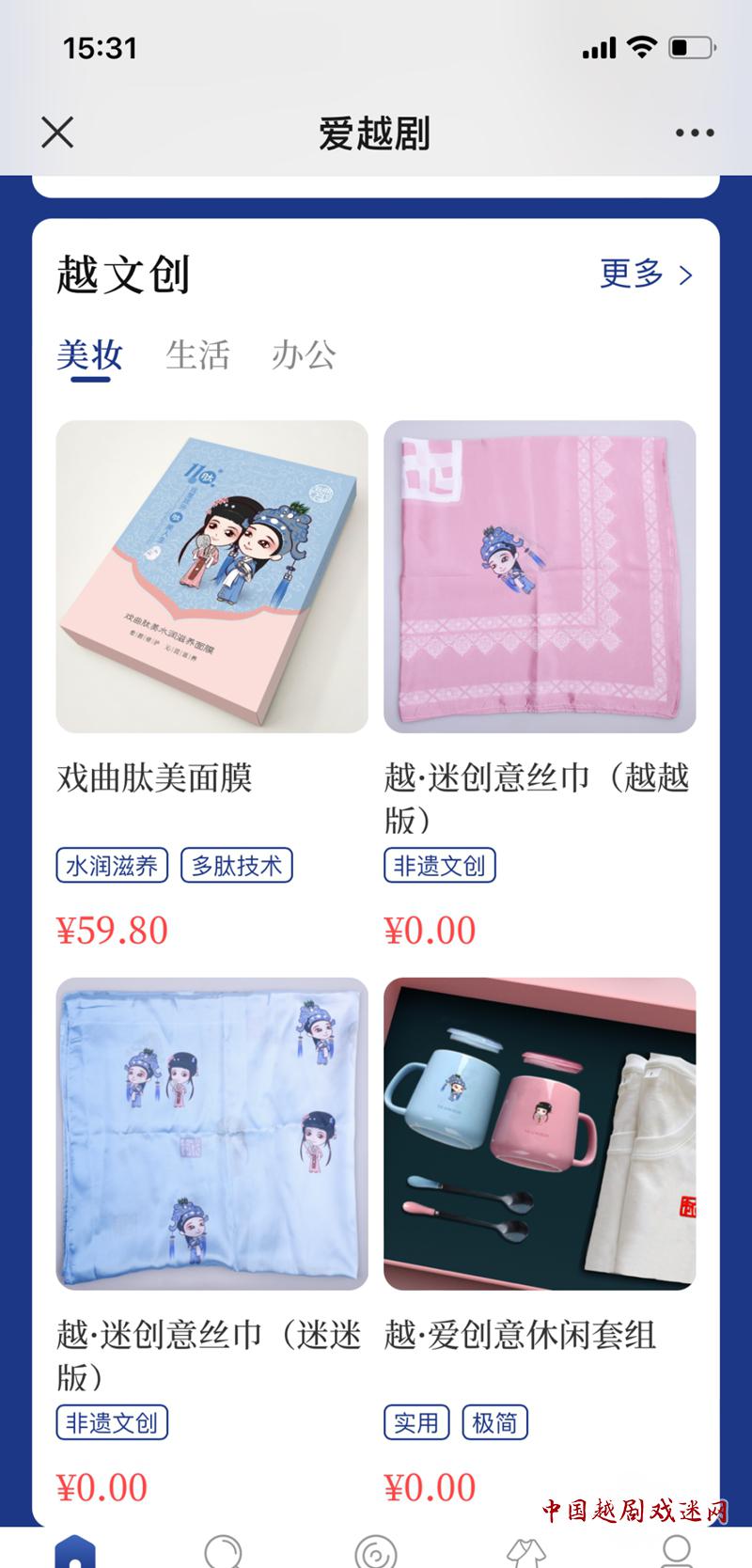View 越·爱创意休闲套组 product
Viewport: 752px width, 1568px height.
click(x=540, y=1133)
